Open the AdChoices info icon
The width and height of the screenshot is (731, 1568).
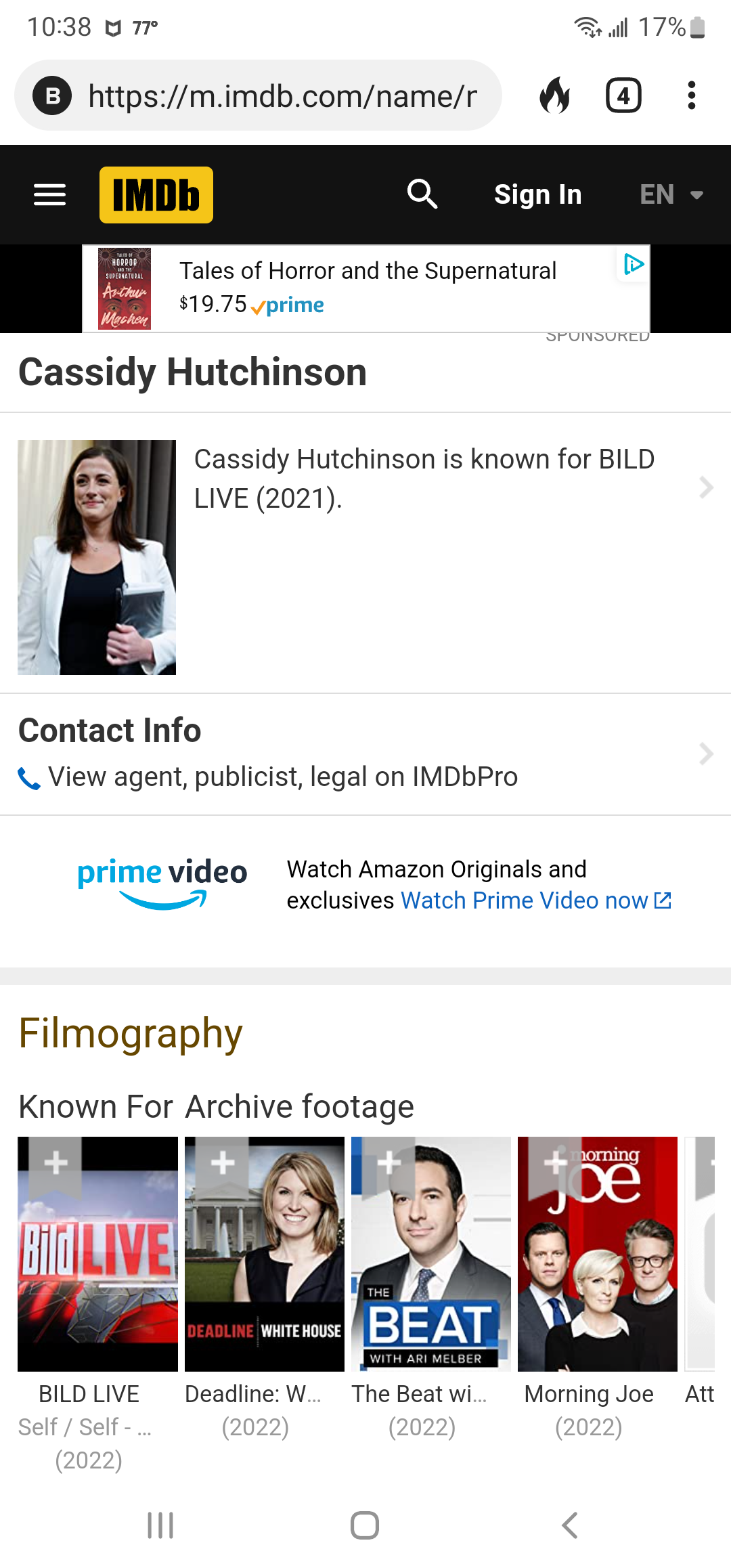633,264
